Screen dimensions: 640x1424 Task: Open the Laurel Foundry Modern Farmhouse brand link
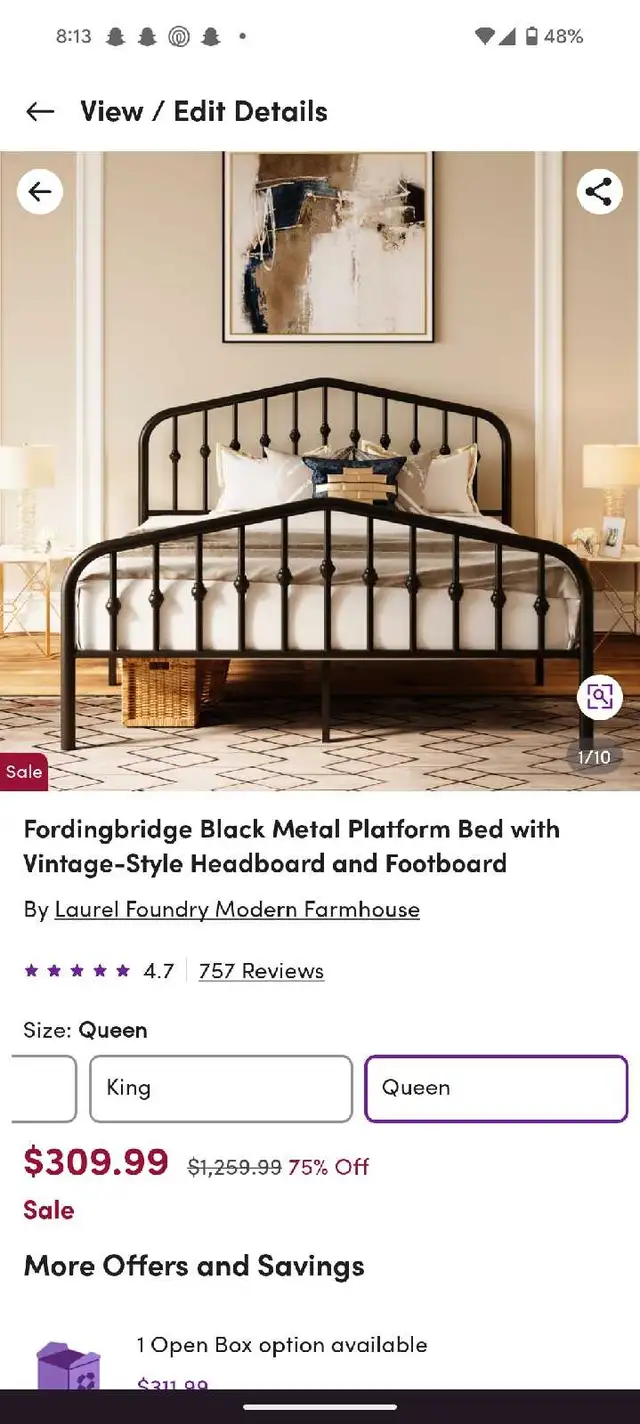tap(237, 909)
